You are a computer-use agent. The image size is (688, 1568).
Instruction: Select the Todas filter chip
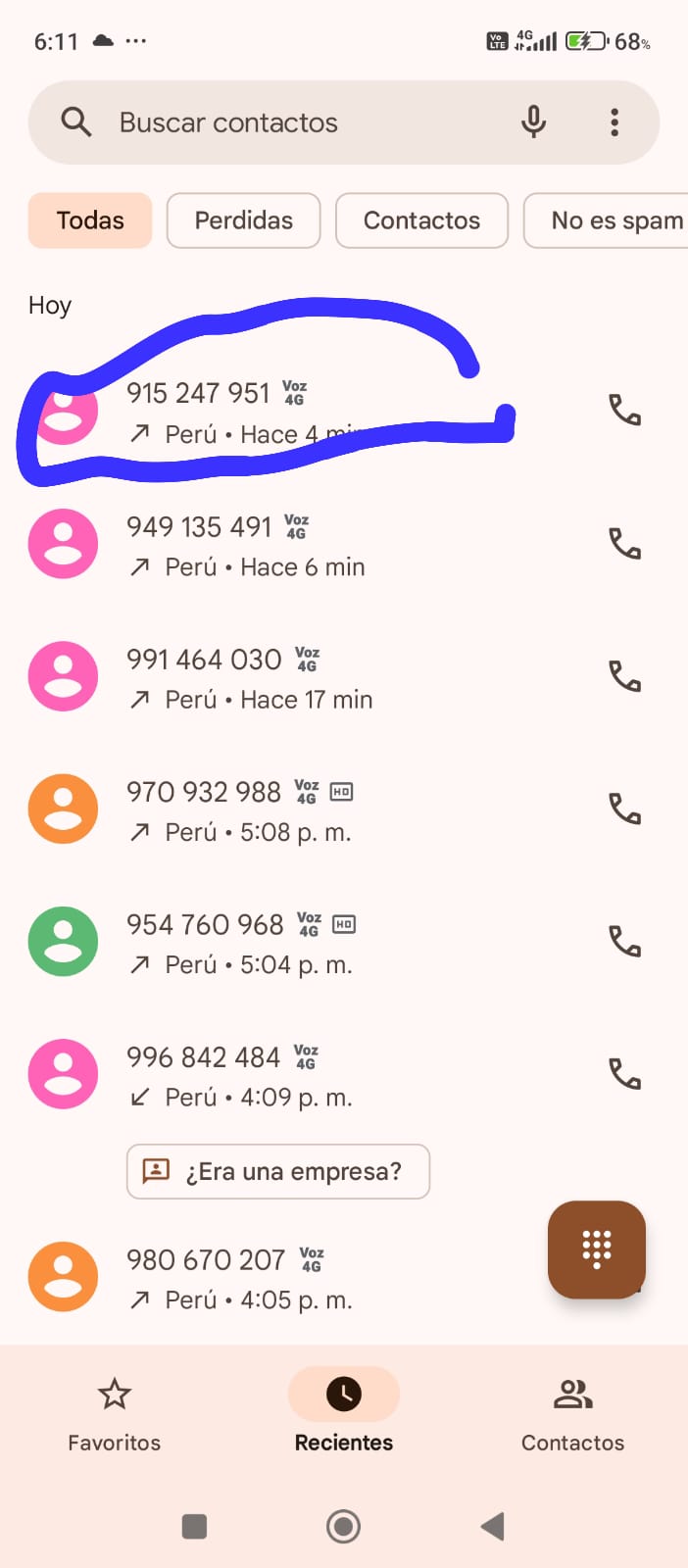[90, 220]
